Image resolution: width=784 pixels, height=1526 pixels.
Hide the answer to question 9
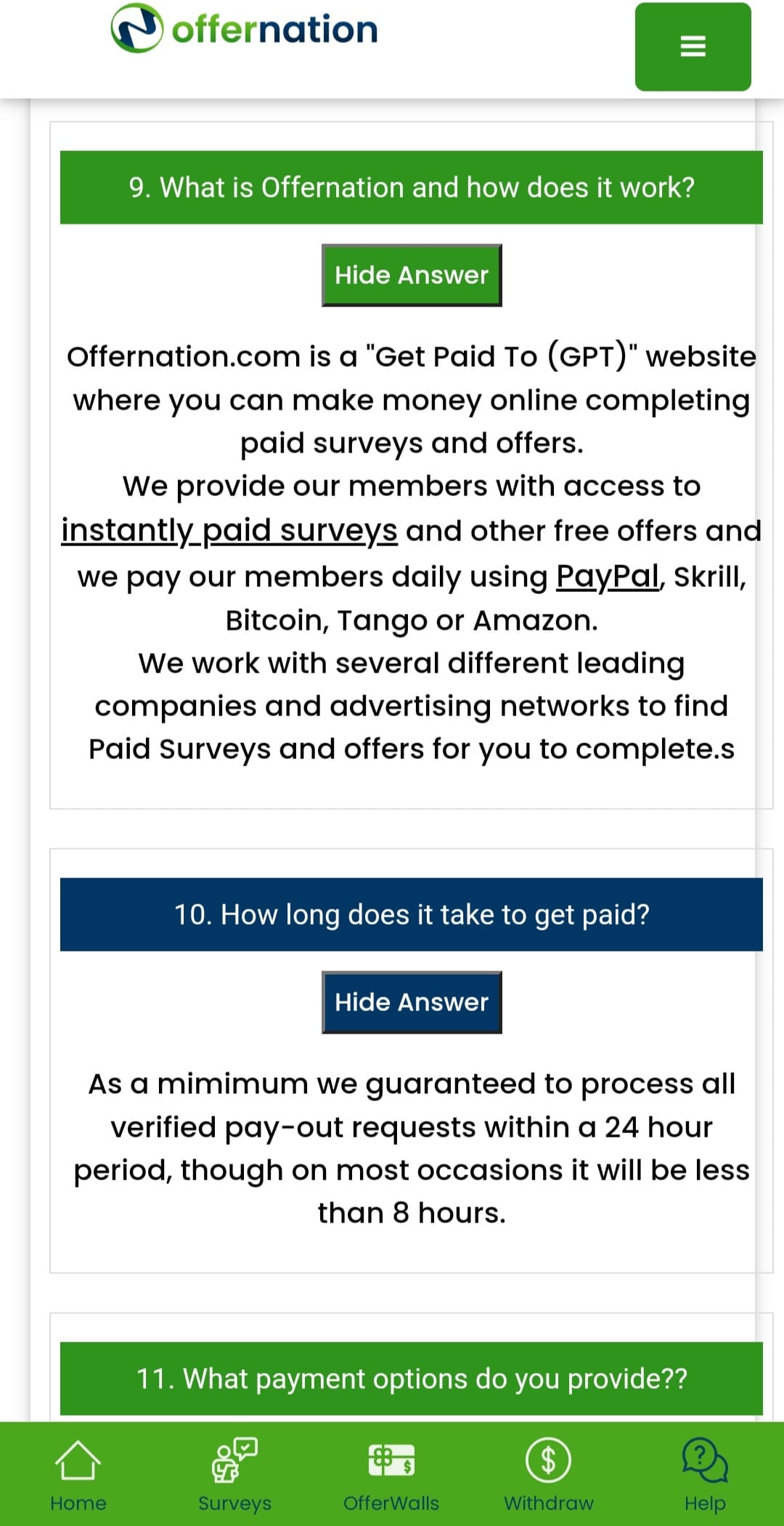point(412,275)
